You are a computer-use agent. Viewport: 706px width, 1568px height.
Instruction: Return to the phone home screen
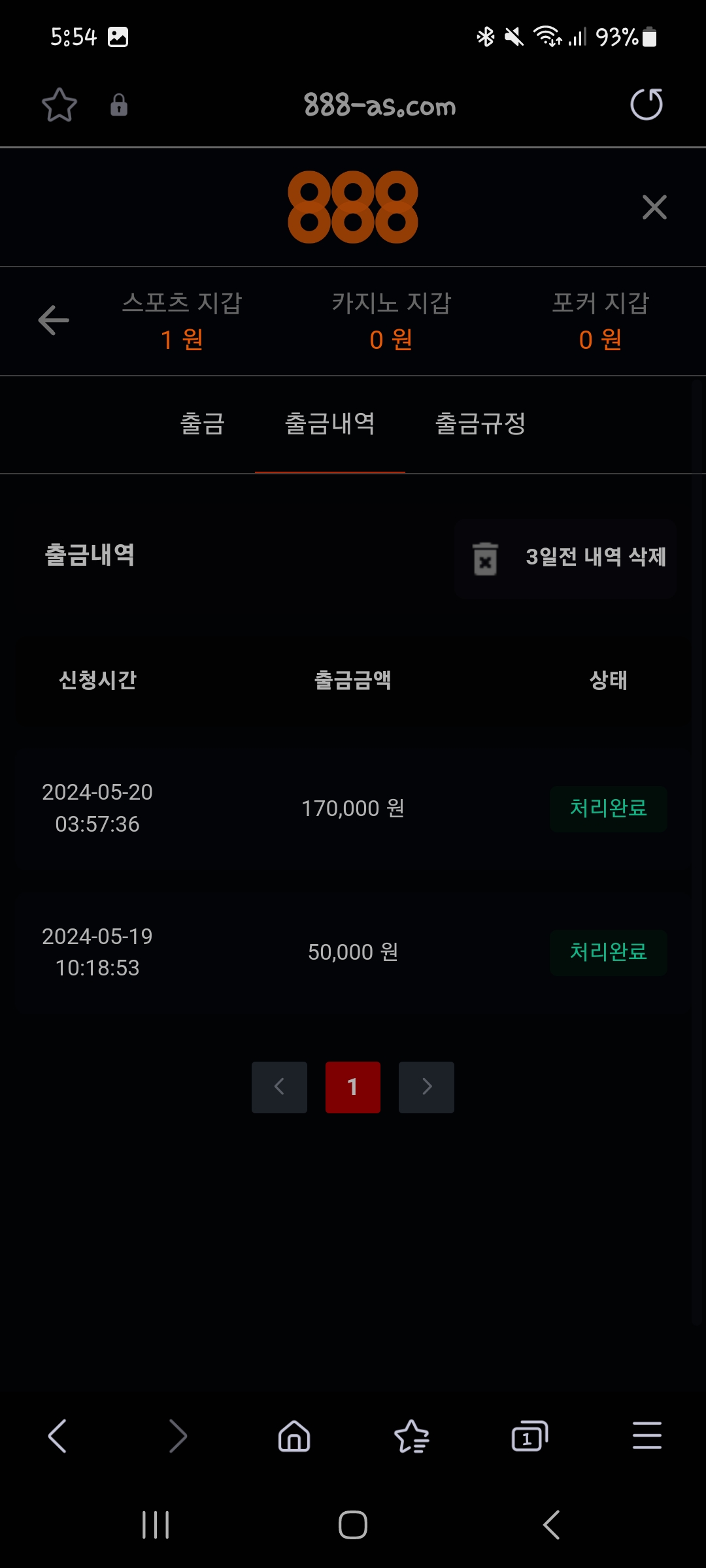click(x=353, y=1526)
